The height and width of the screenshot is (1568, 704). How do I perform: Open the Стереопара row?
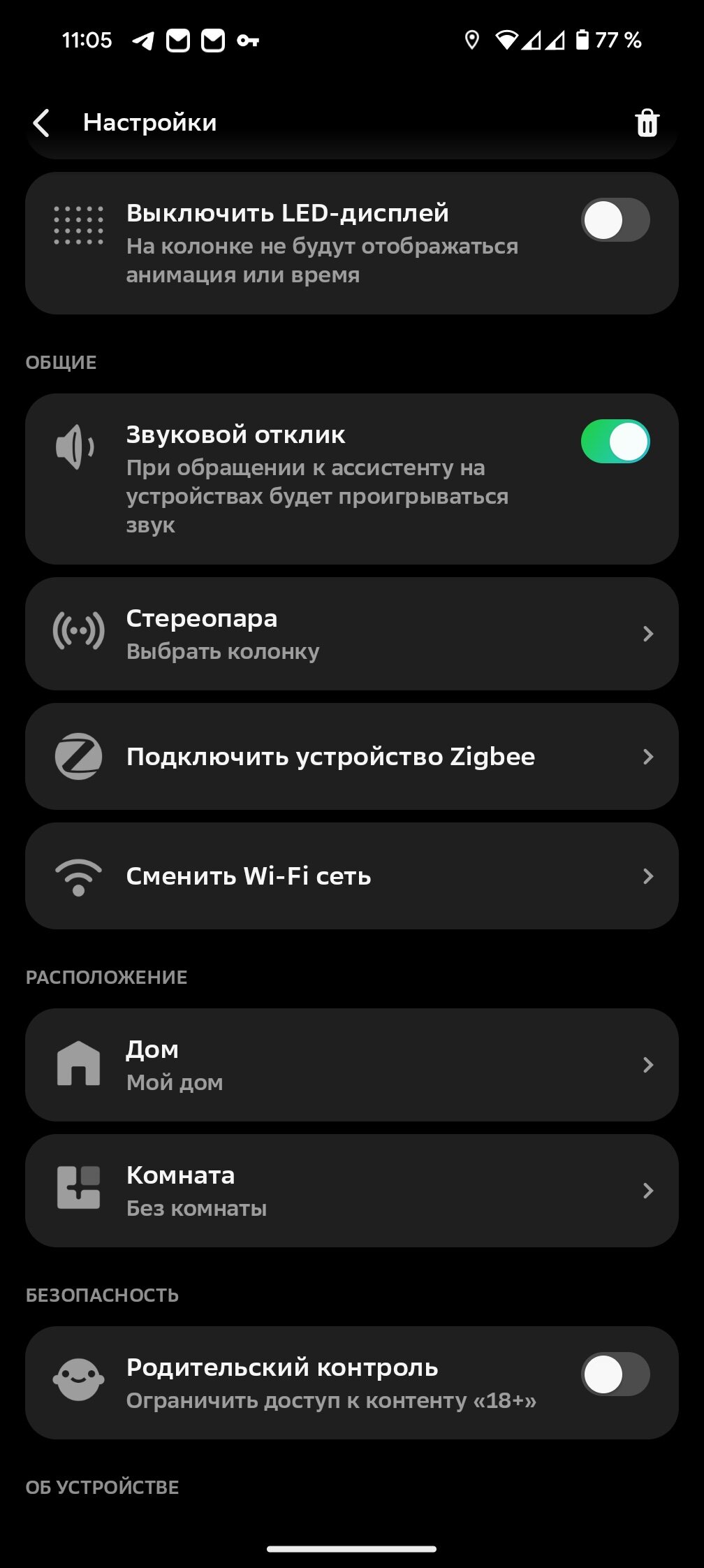click(352, 634)
